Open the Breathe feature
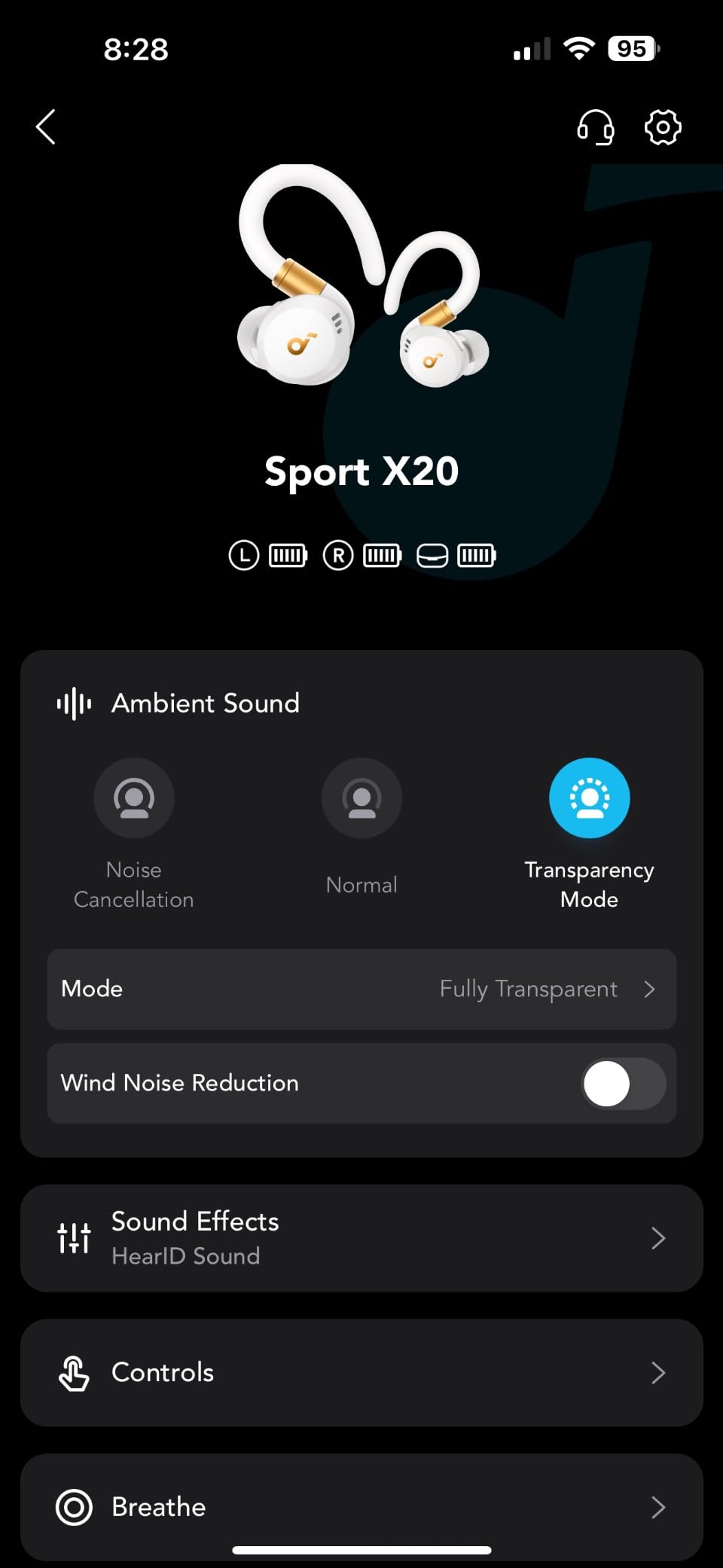The image size is (723, 1568). pyautogui.click(x=361, y=1507)
